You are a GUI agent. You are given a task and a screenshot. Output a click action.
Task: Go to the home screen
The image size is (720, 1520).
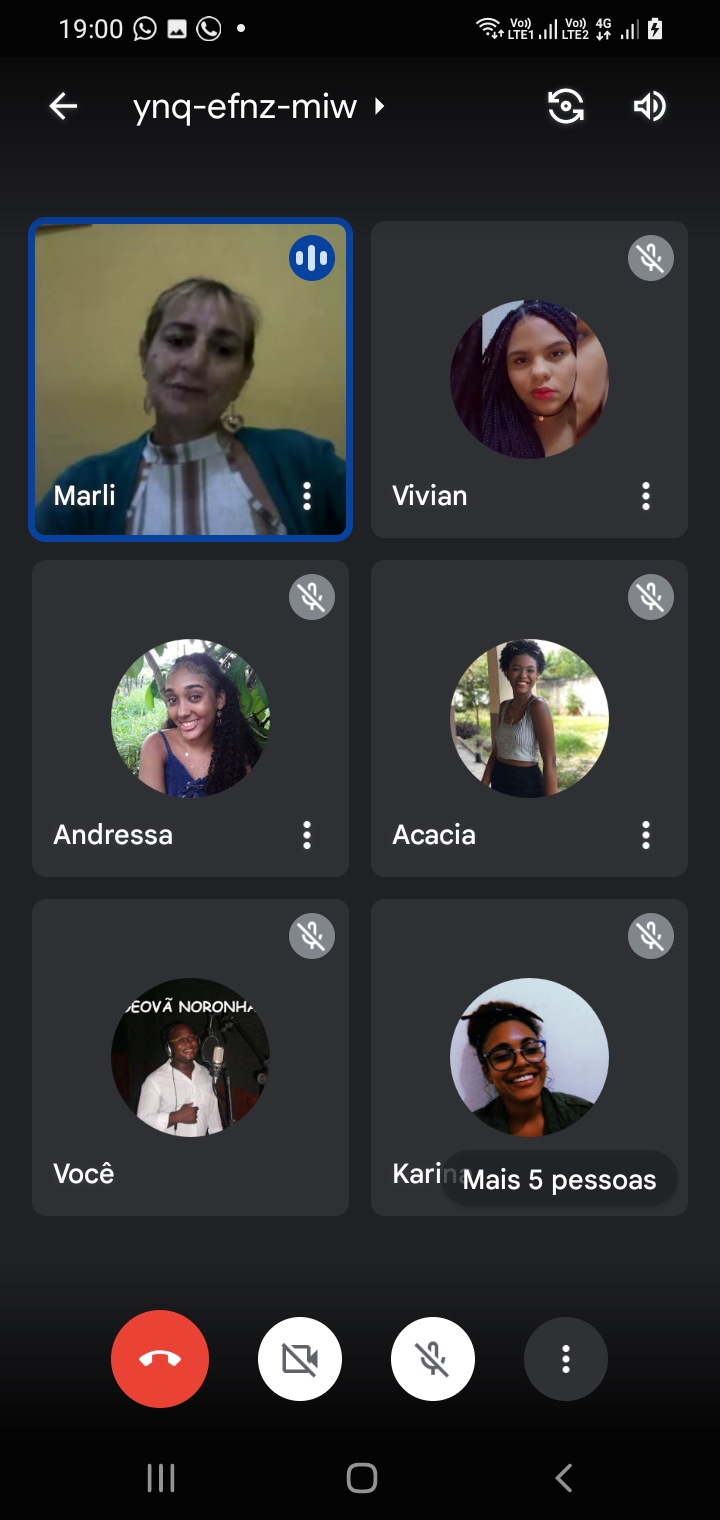coord(361,1477)
